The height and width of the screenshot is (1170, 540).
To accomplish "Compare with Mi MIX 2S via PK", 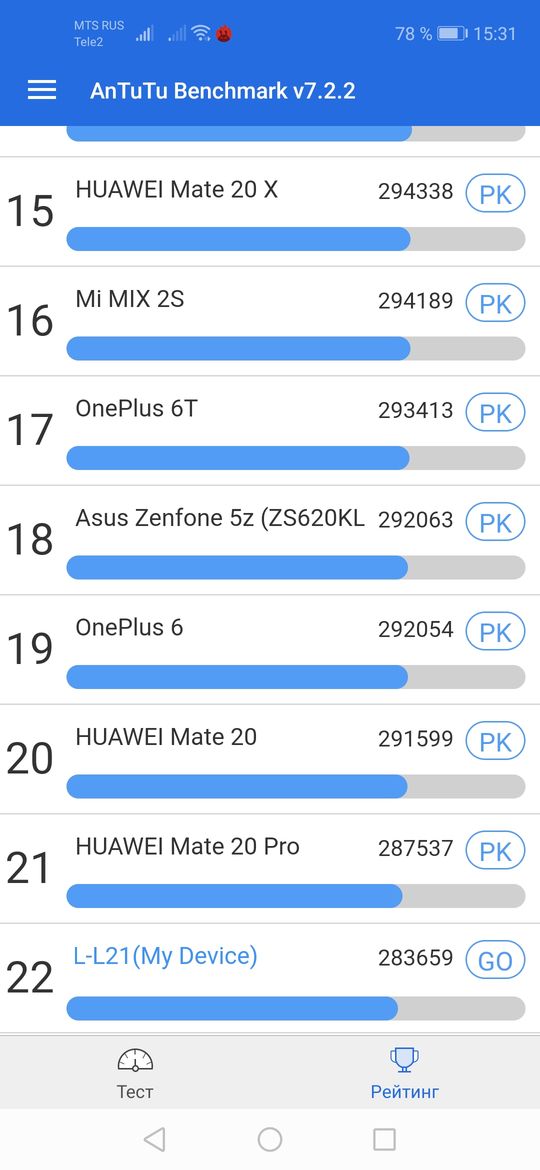I will coord(495,304).
